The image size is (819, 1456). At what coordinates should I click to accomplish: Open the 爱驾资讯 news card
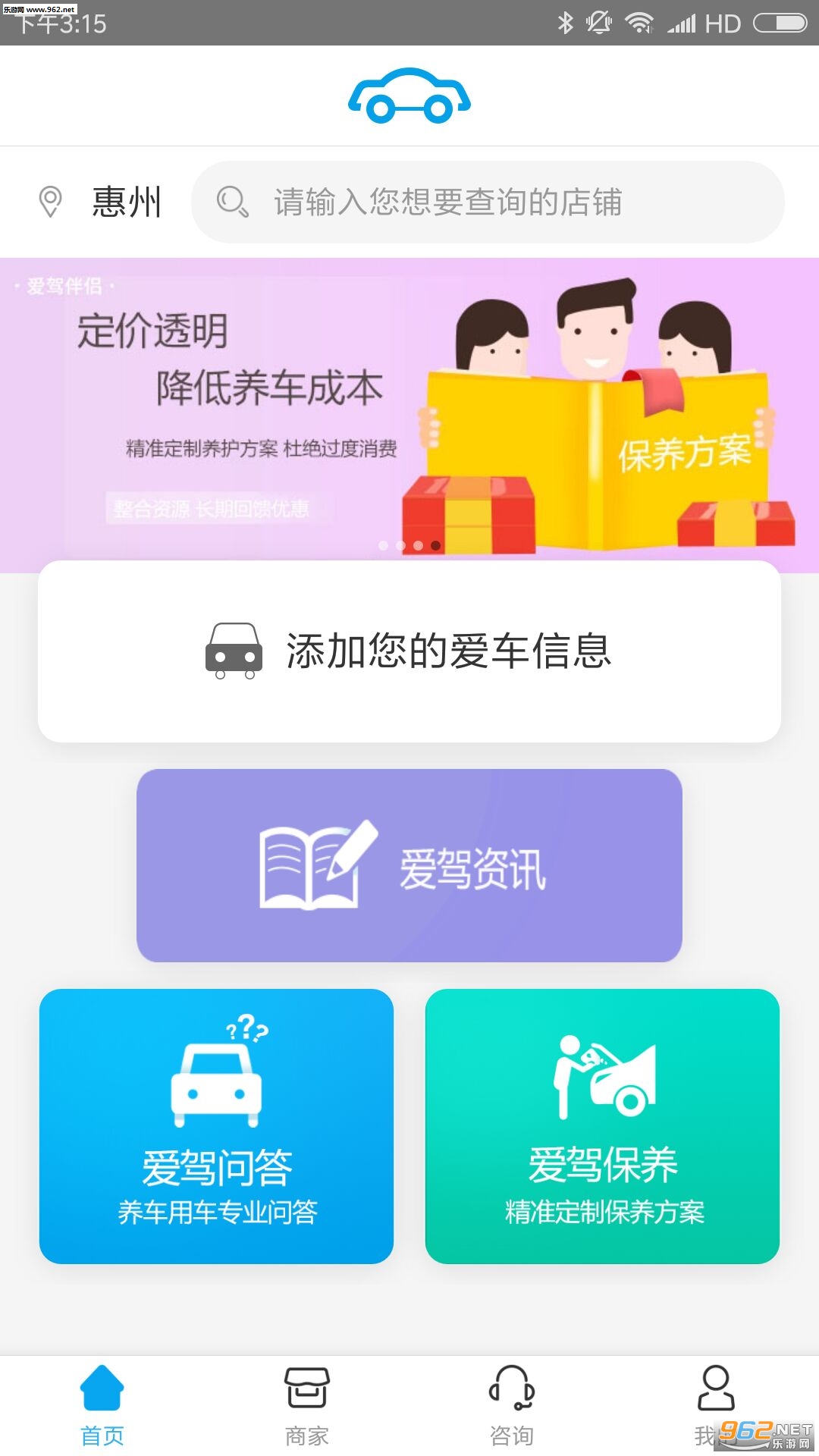pos(409,865)
